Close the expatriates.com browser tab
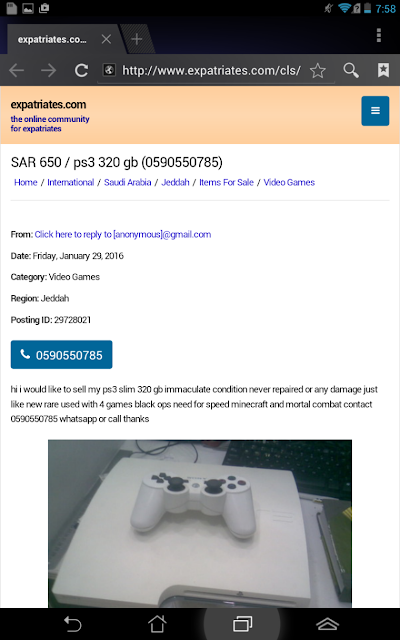 point(106,39)
